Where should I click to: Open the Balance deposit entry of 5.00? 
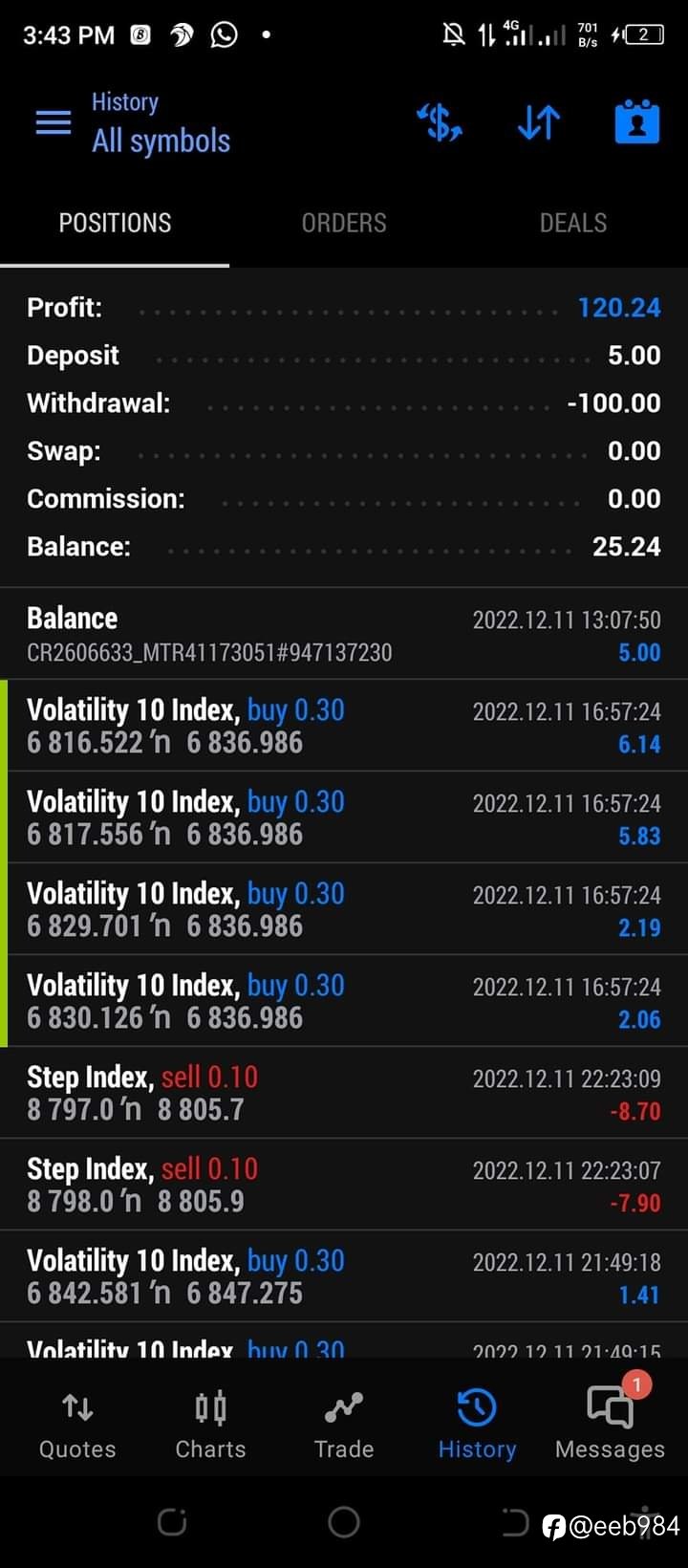click(x=344, y=634)
